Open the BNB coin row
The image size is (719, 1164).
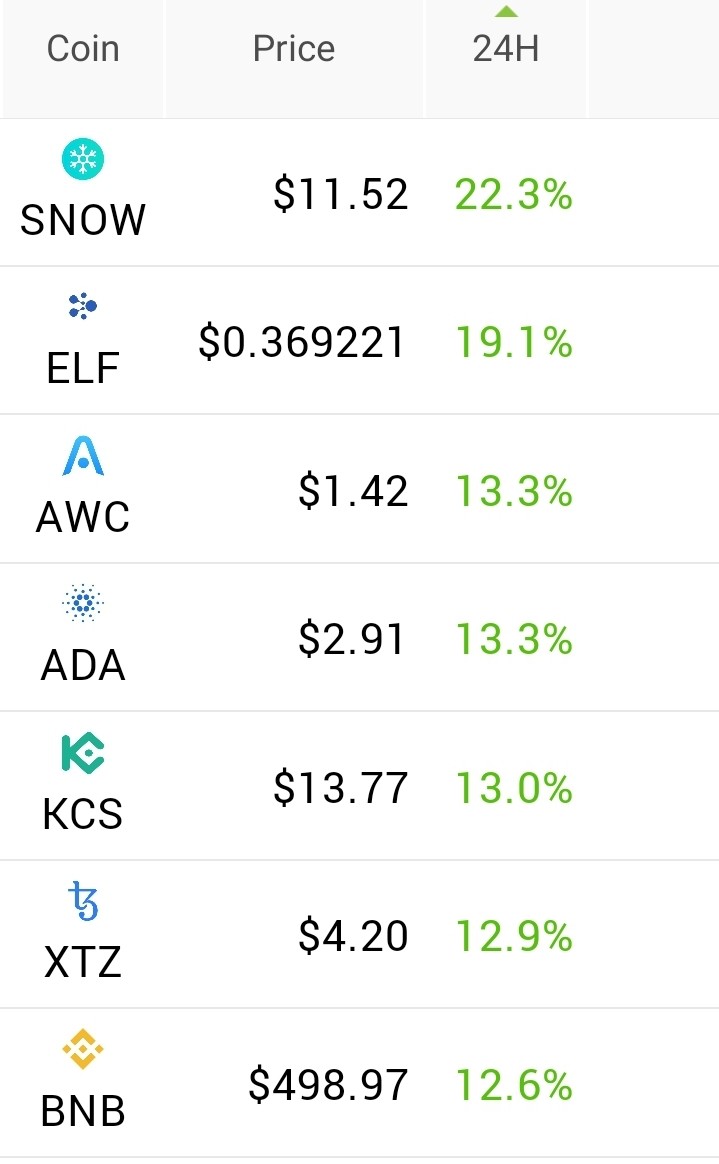coord(359,1083)
